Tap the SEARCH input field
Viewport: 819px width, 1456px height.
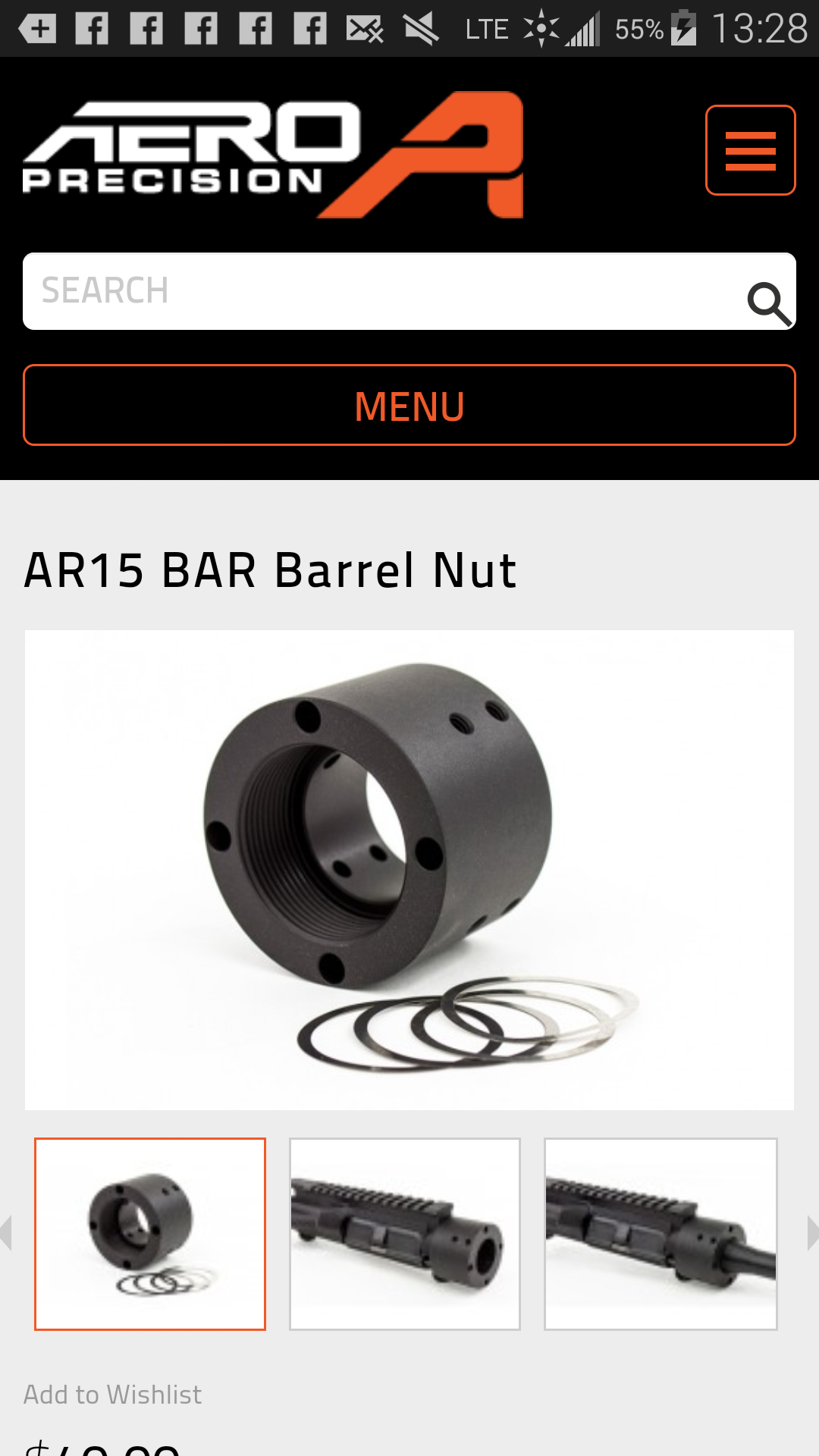click(x=379, y=291)
